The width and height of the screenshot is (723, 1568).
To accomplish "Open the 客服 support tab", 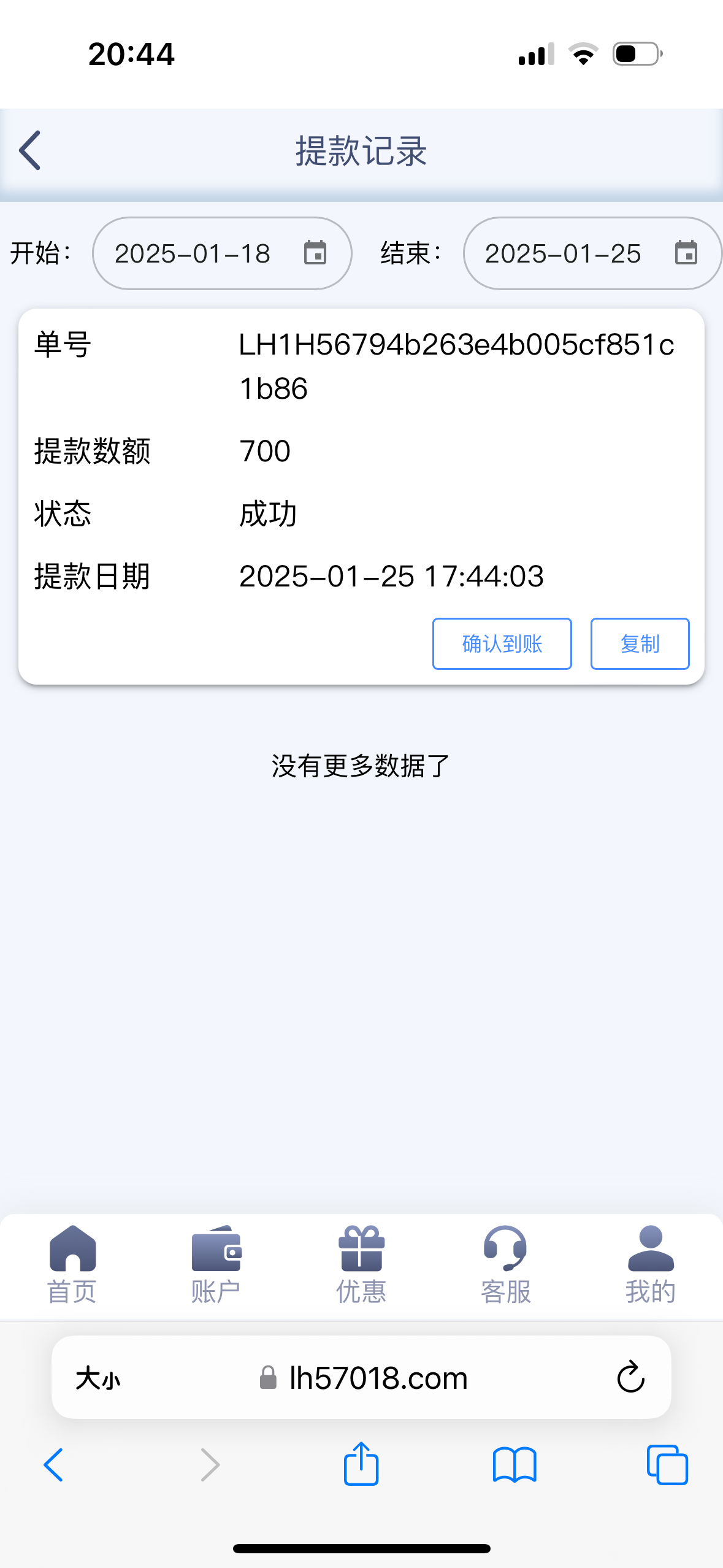I will pos(505,1265).
